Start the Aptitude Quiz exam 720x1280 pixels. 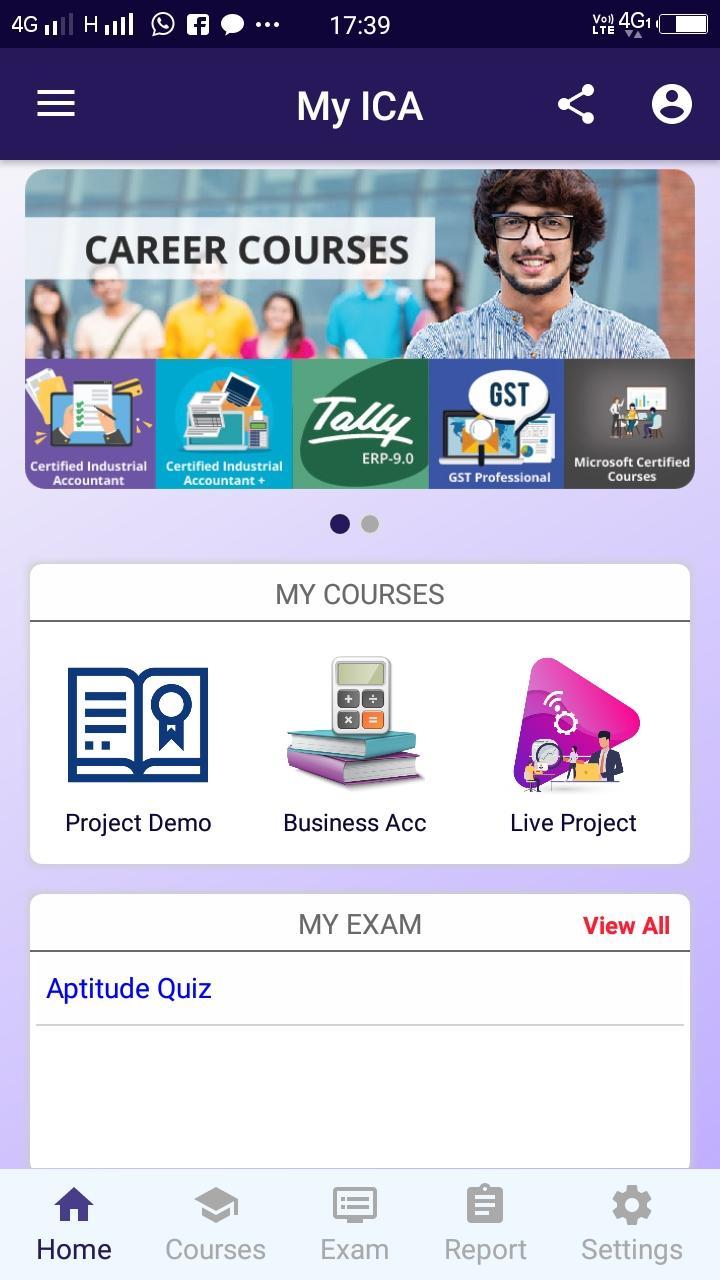click(x=129, y=989)
